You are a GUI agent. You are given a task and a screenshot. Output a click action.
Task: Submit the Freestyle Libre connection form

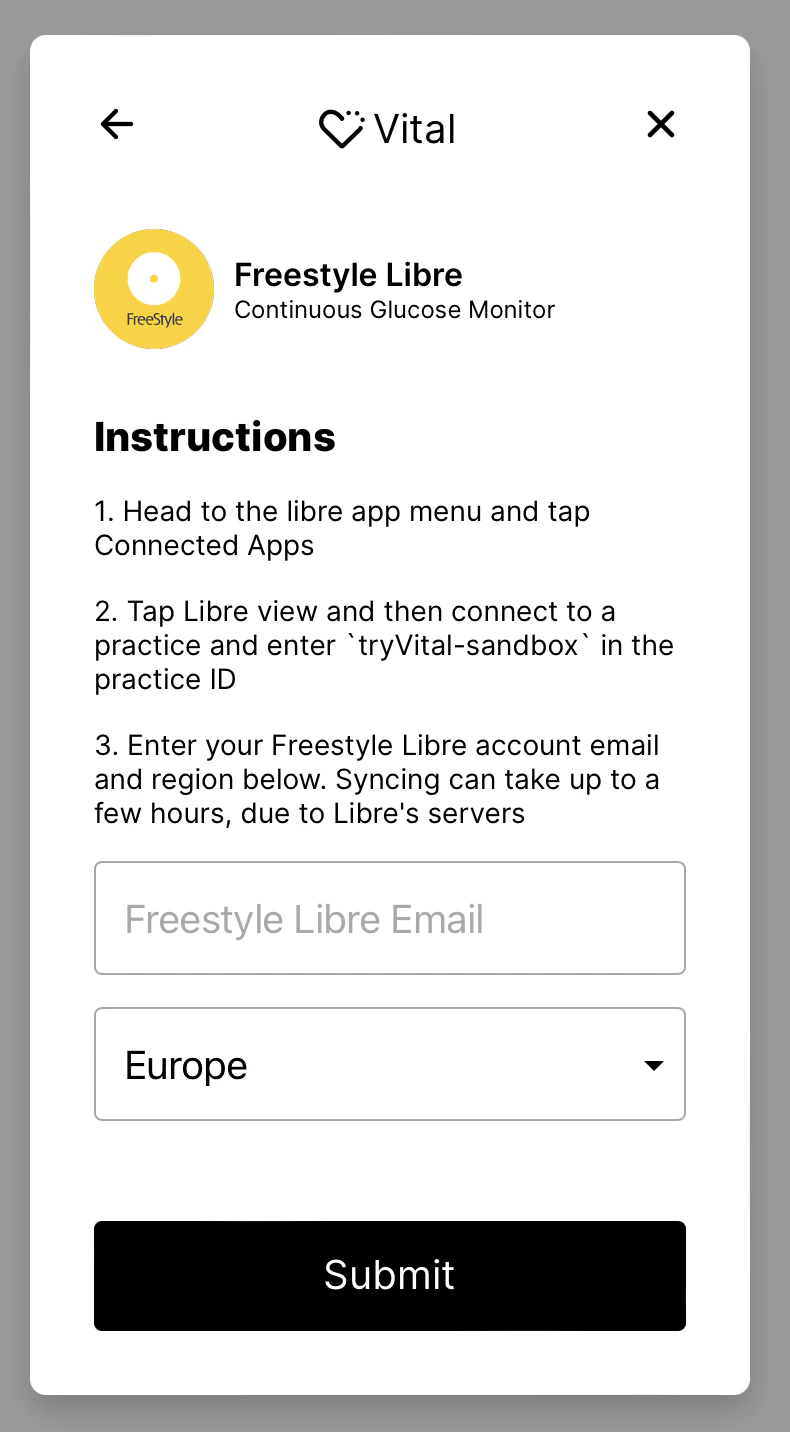390,1275
